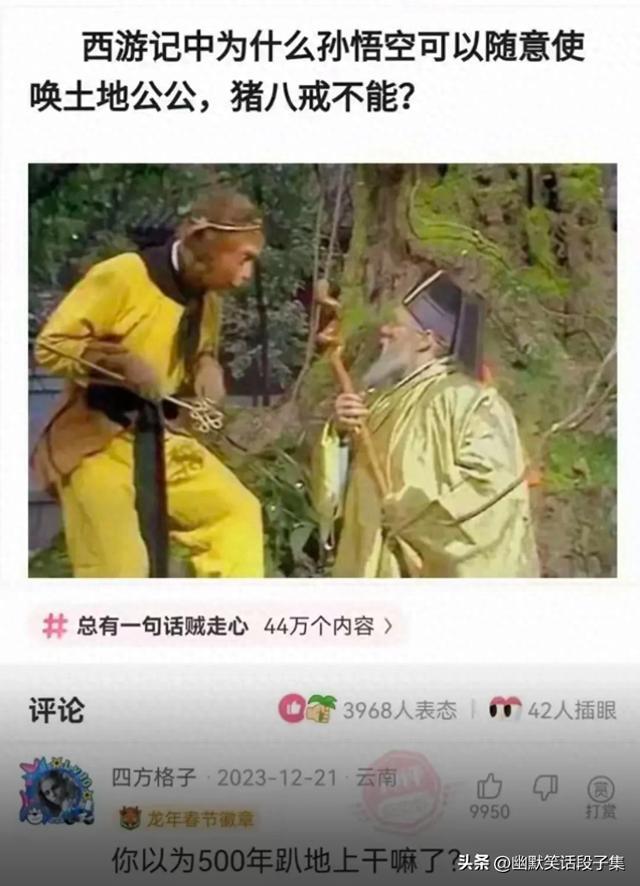Open the 42人插眼 list

[553, 710]
